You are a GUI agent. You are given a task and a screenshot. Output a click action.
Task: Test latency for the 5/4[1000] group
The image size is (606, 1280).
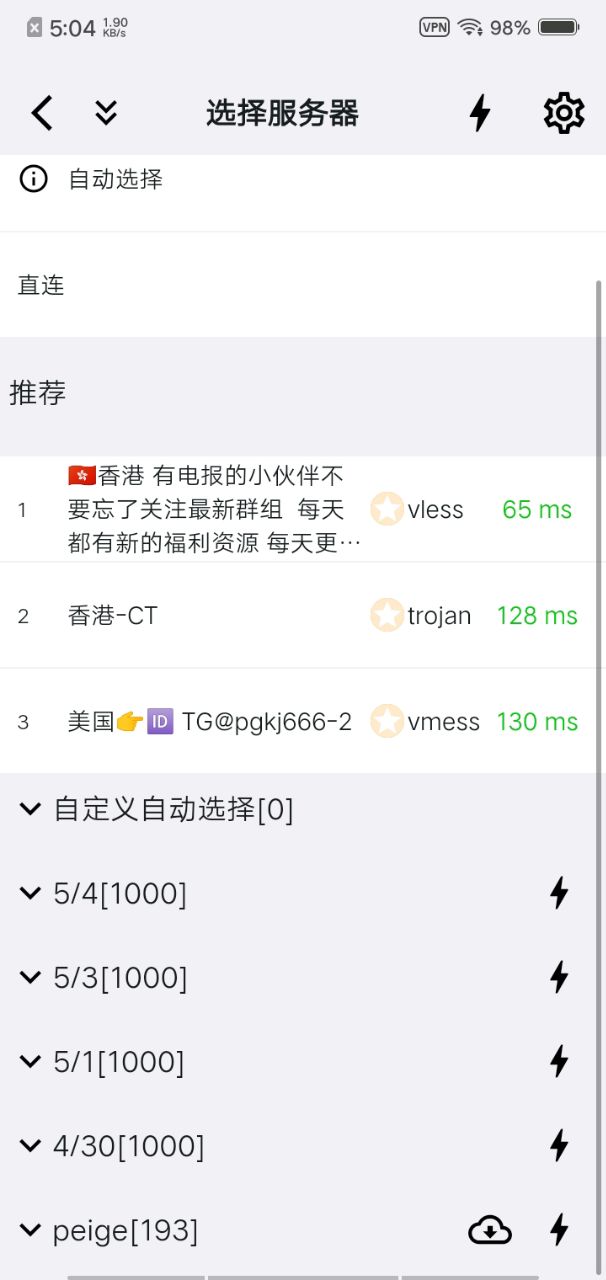[x=560, y=893]
